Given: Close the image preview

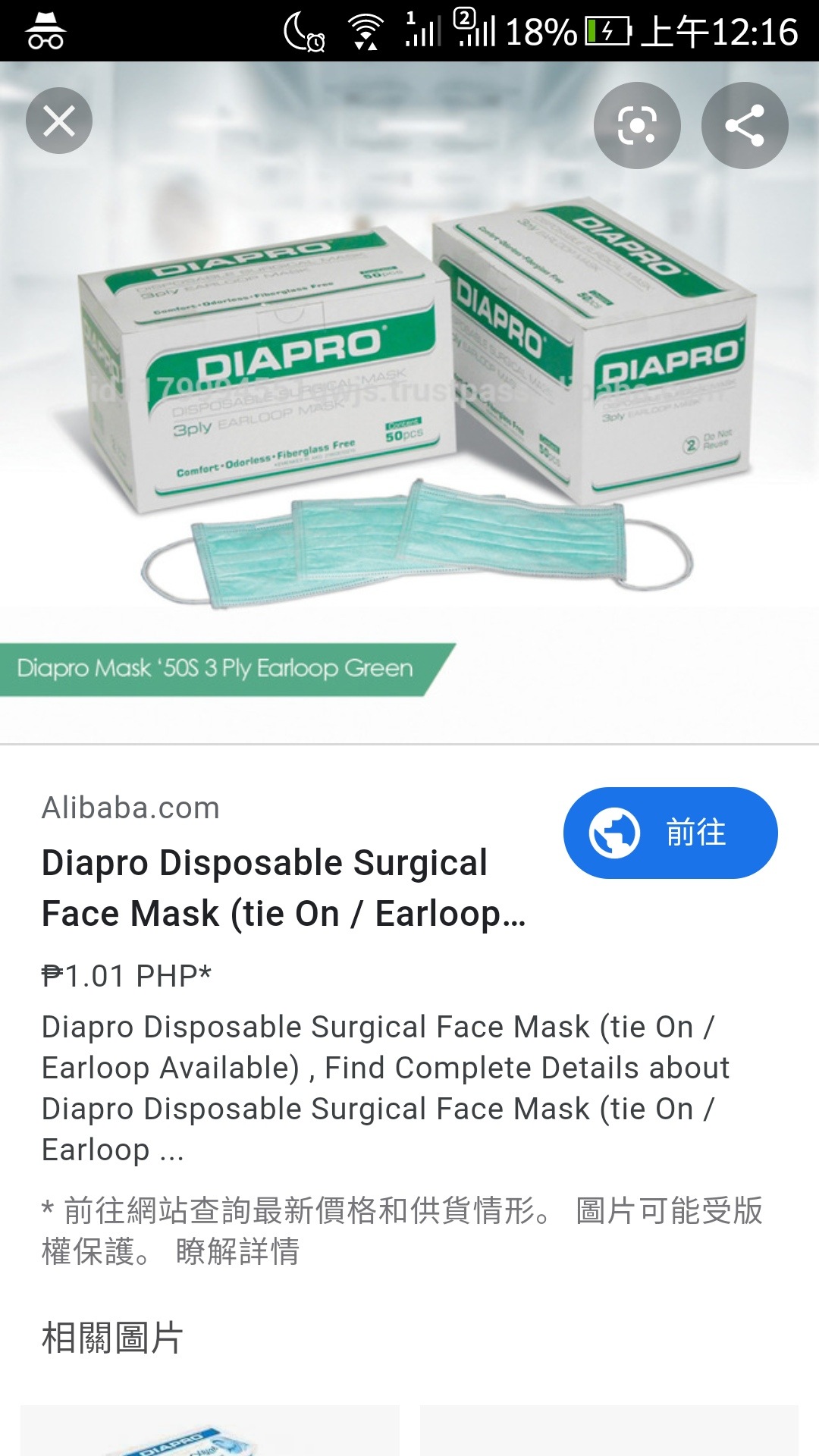Looking at the screenshot, I should pos(59,121).
